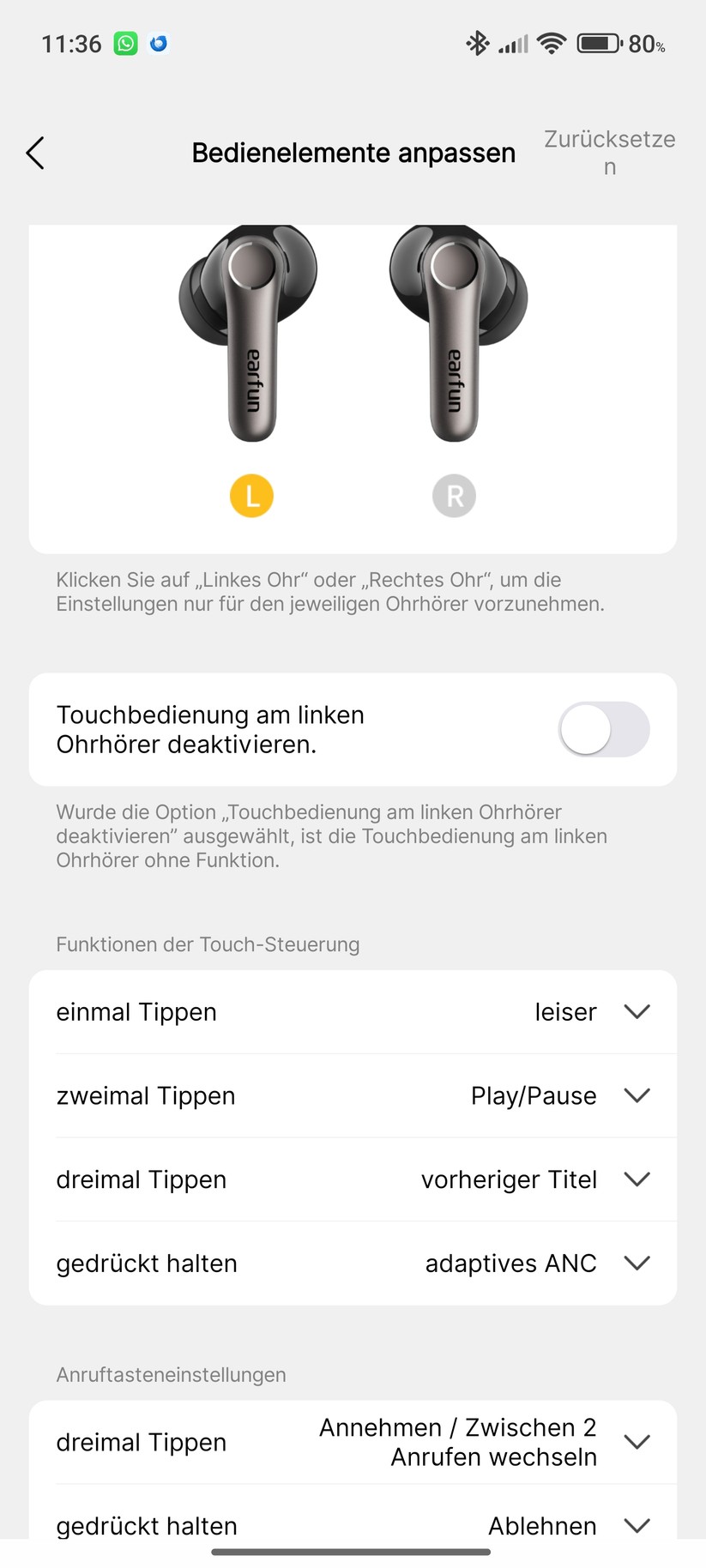Tap the blue notification icon next to WhatsApp
Viewport: 706px width, 1568px height.
pos(158,43)
